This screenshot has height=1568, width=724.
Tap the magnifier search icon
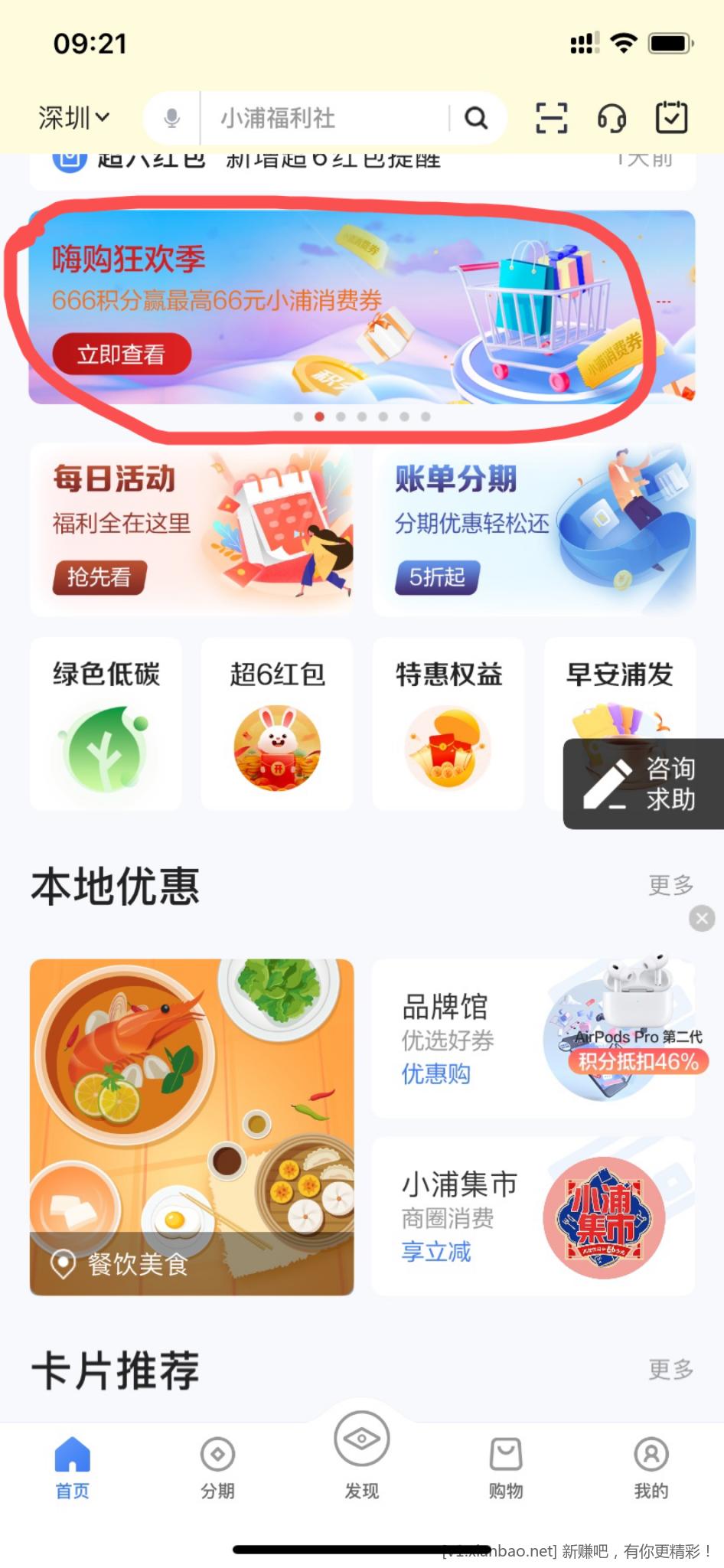(476, 118)
